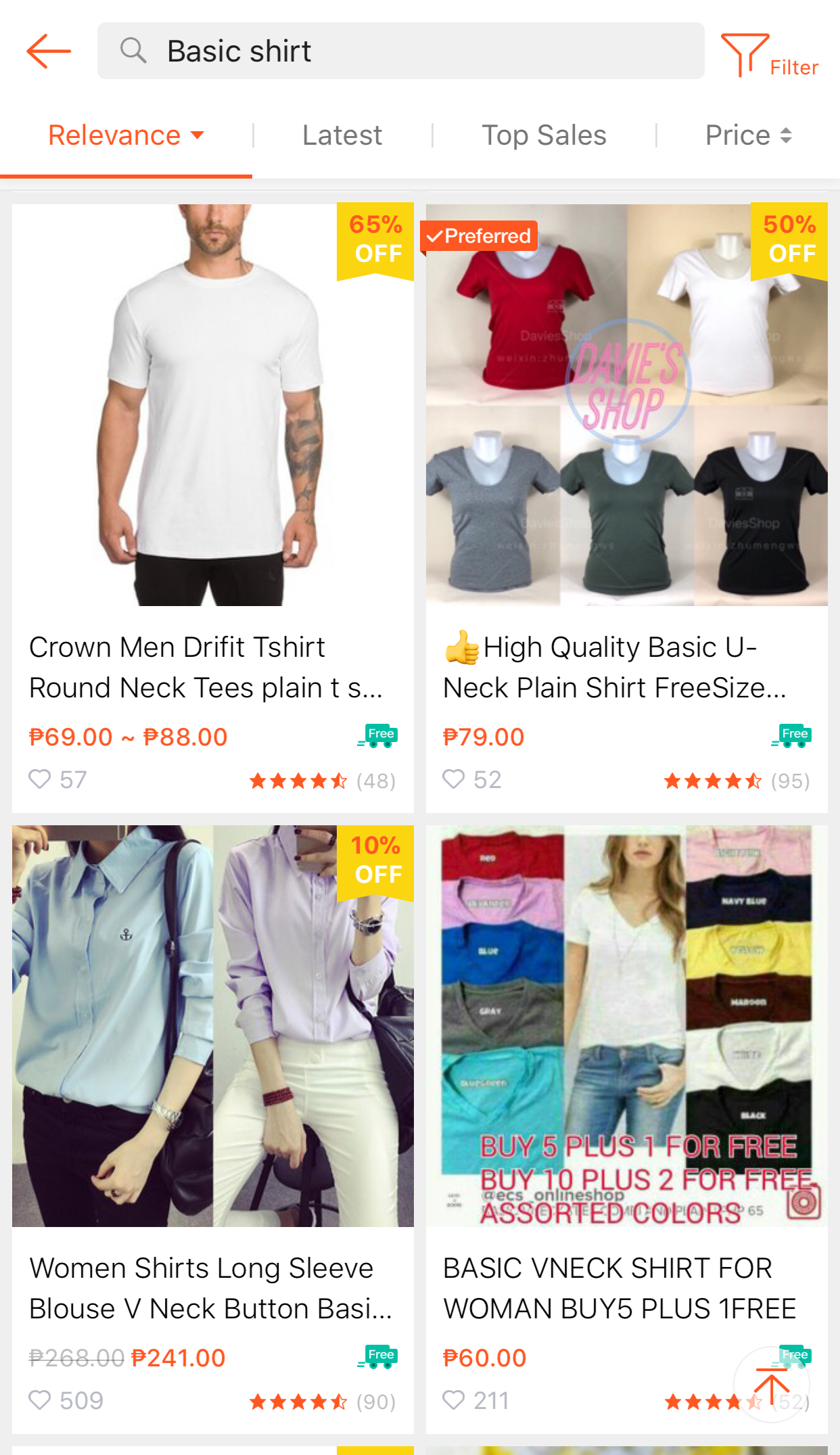
Task: Heart the BASIC VNECK SHIRT listing
Action: (x=454, y=1400)
